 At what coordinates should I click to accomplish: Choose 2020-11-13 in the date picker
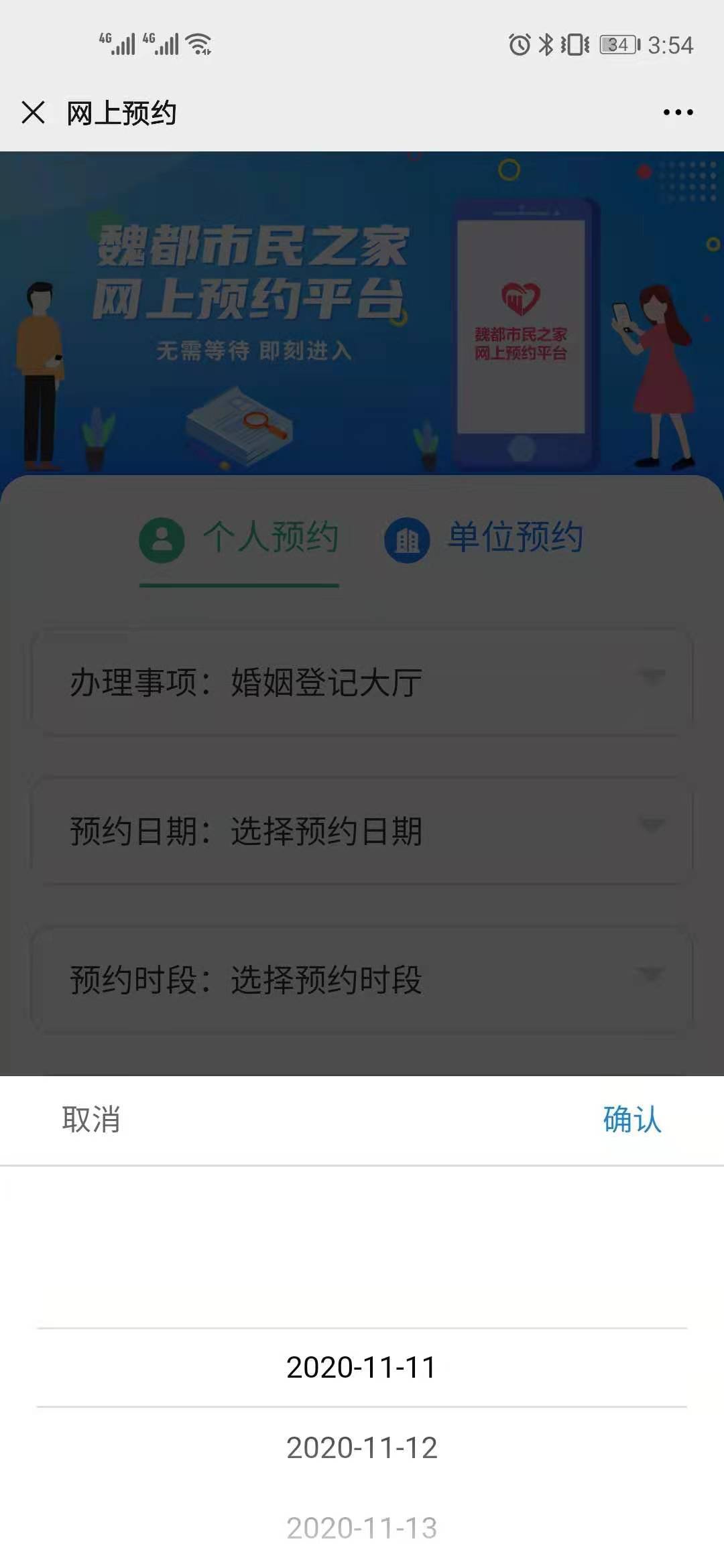(x=362, y=1528)
